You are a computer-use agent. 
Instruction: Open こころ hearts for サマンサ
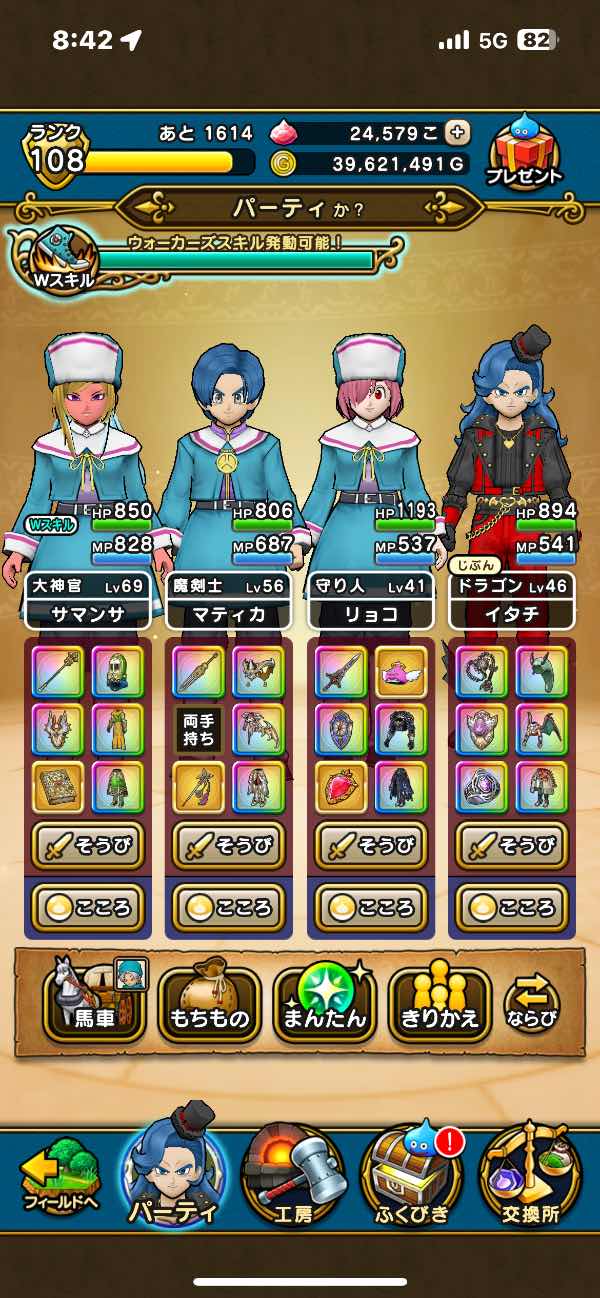pos(88,908)
